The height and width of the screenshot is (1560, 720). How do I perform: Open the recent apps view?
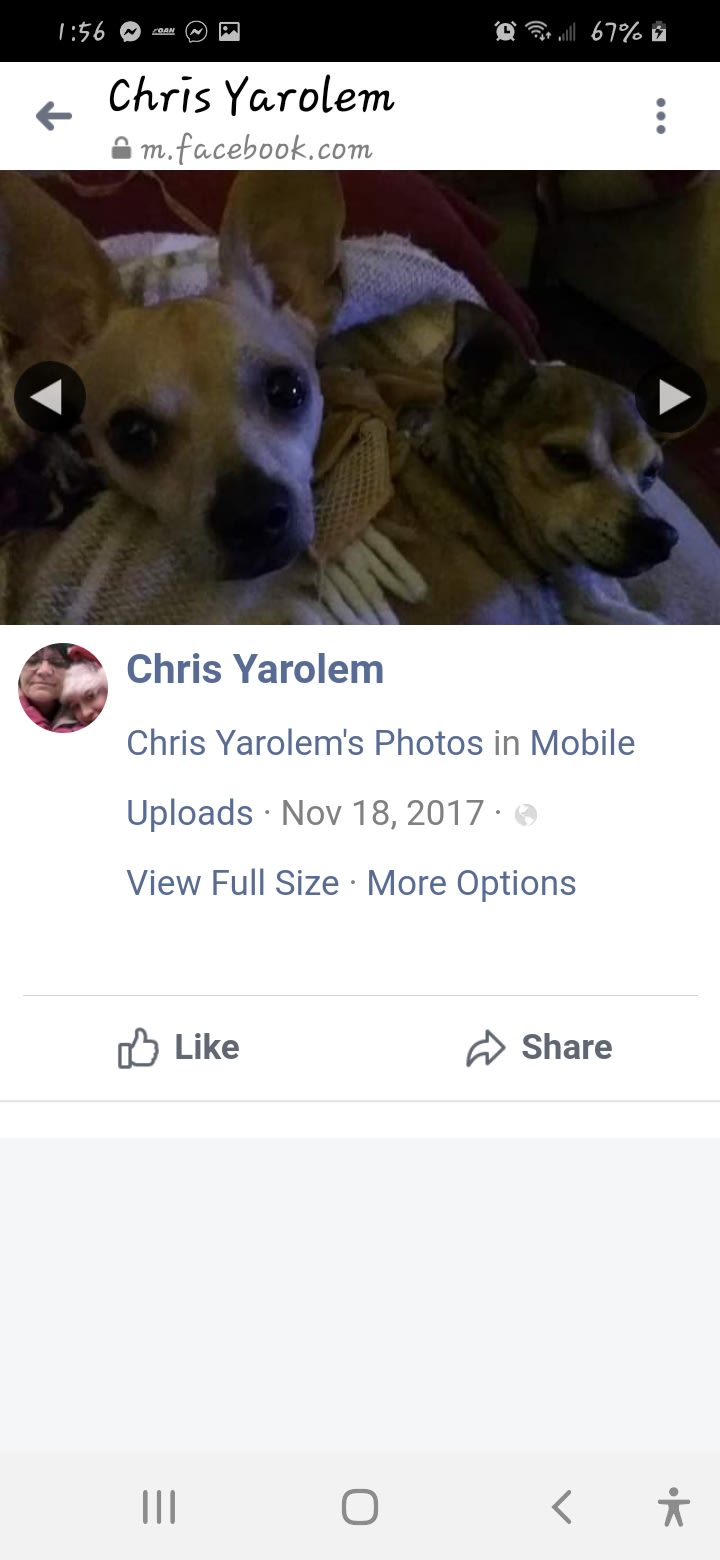click(159, 1506)
